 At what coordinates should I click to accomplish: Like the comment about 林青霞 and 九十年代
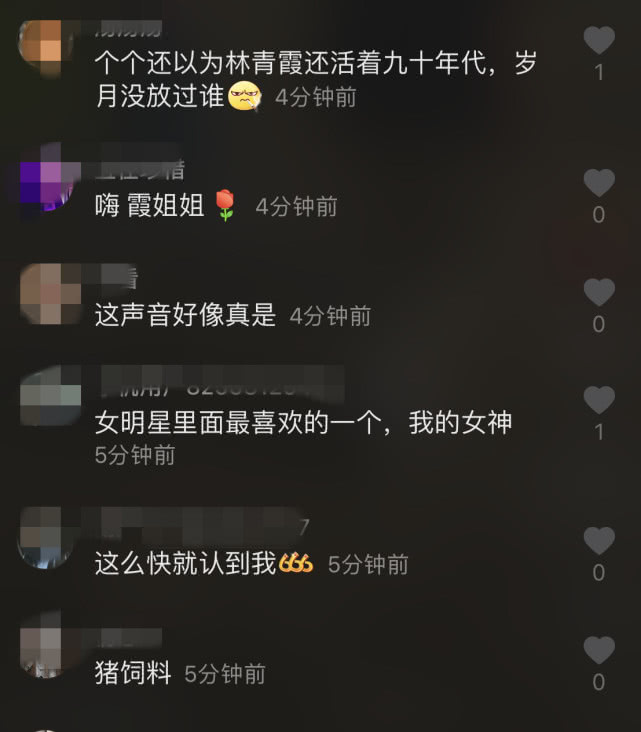599,41
